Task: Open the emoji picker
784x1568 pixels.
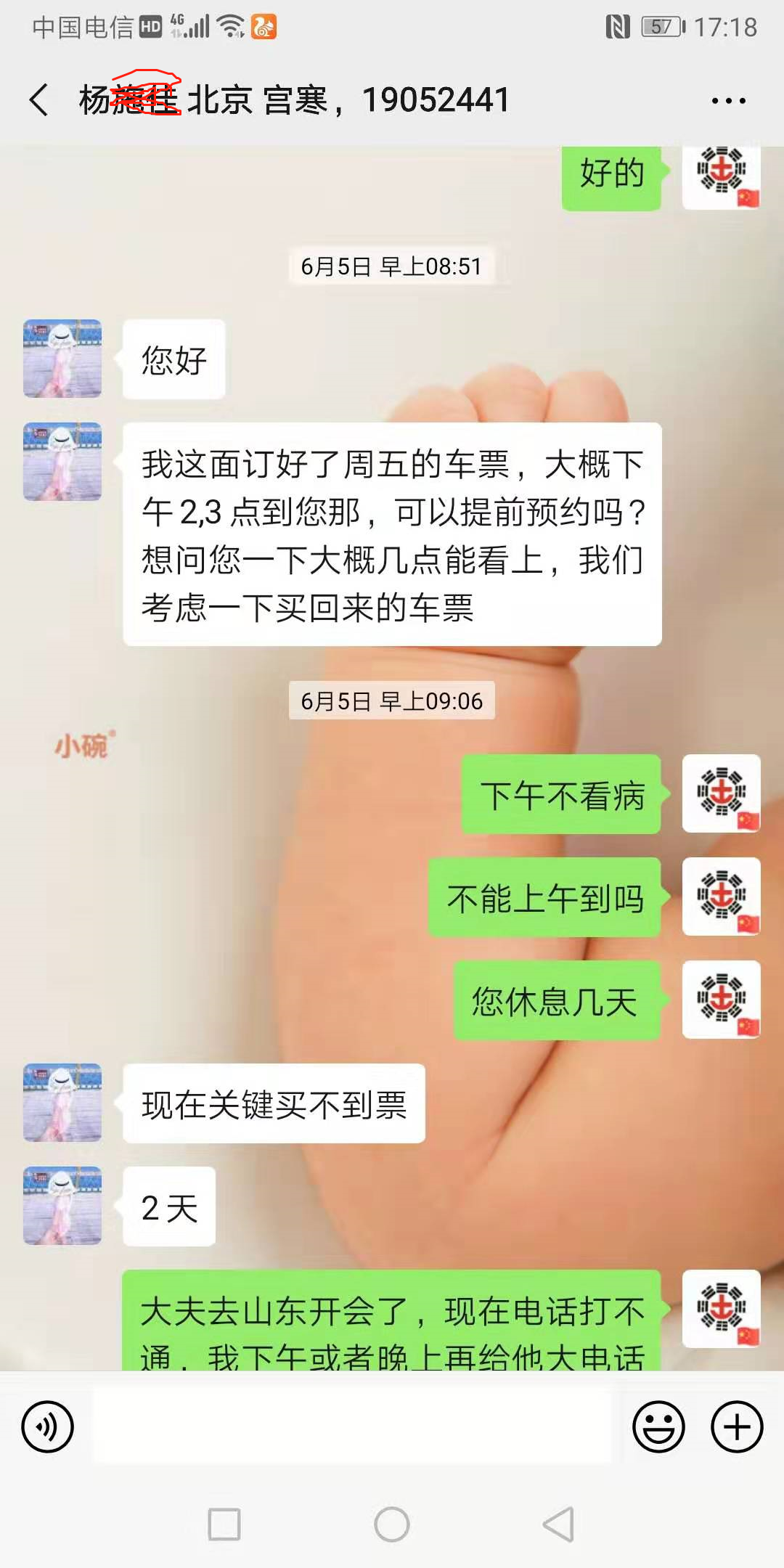Action: [x=658, y=1426]
